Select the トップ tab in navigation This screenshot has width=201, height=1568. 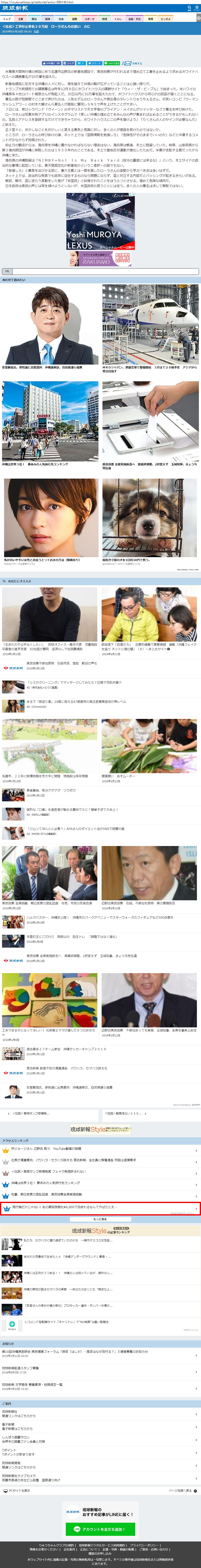[7, 19]
